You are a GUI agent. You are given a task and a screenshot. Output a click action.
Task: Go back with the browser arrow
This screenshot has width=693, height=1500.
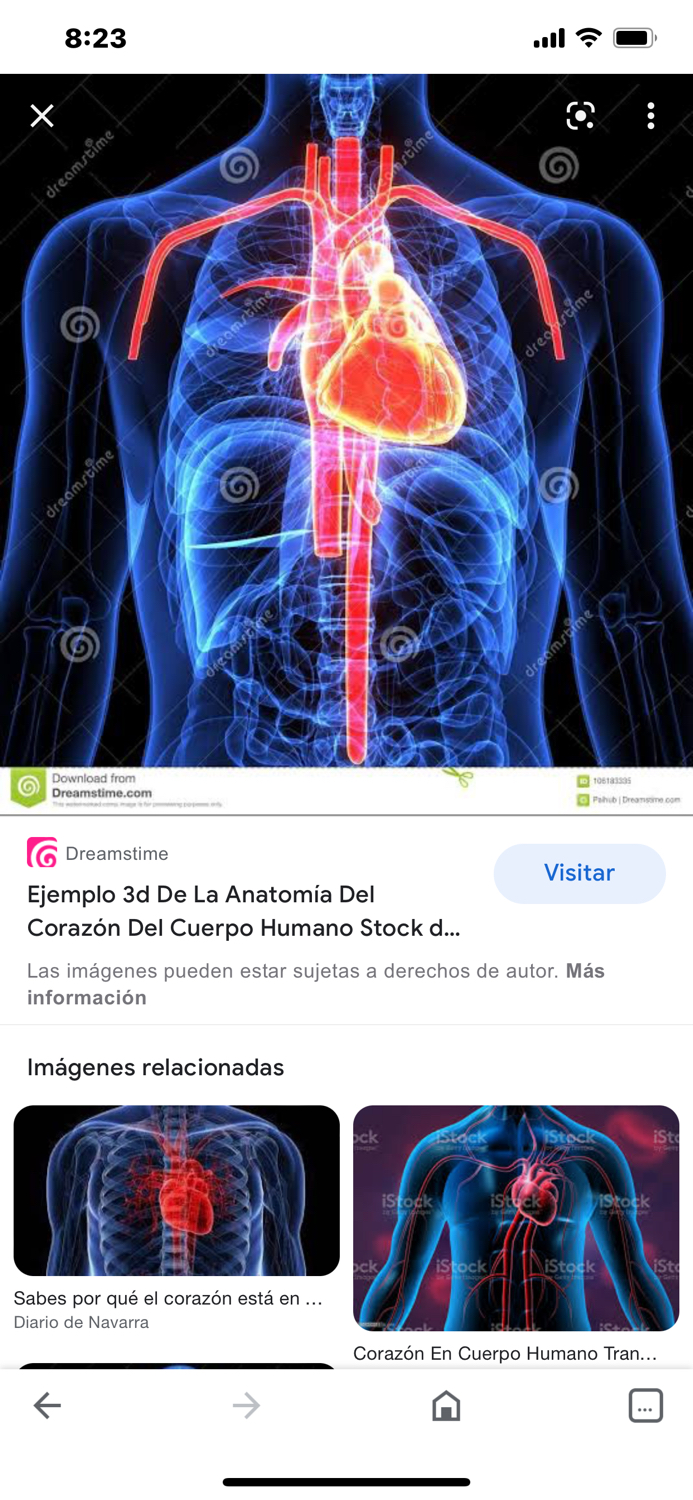click(x=47, y=1405)
